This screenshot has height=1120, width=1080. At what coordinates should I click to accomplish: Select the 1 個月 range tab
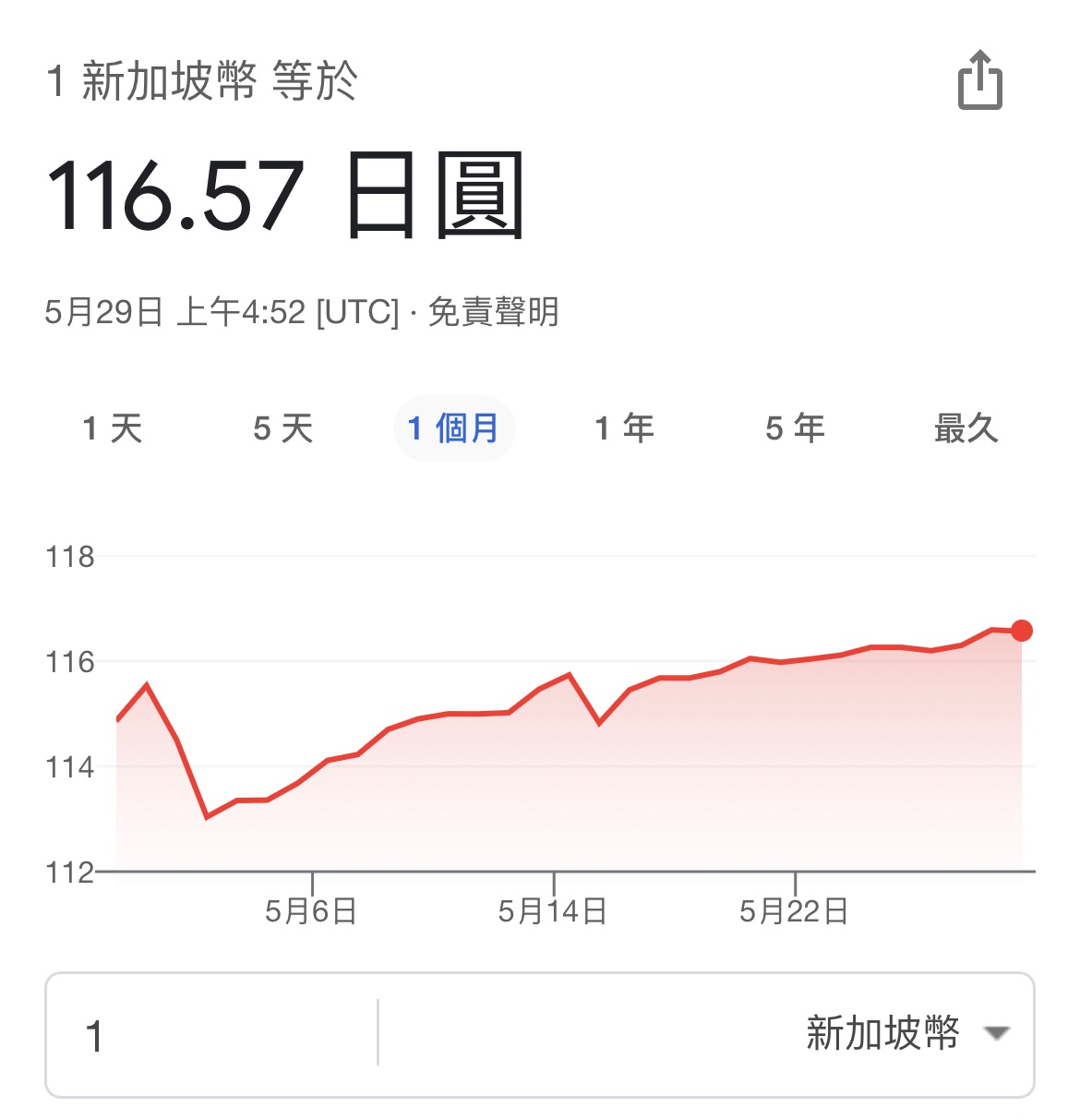(453, 428)
